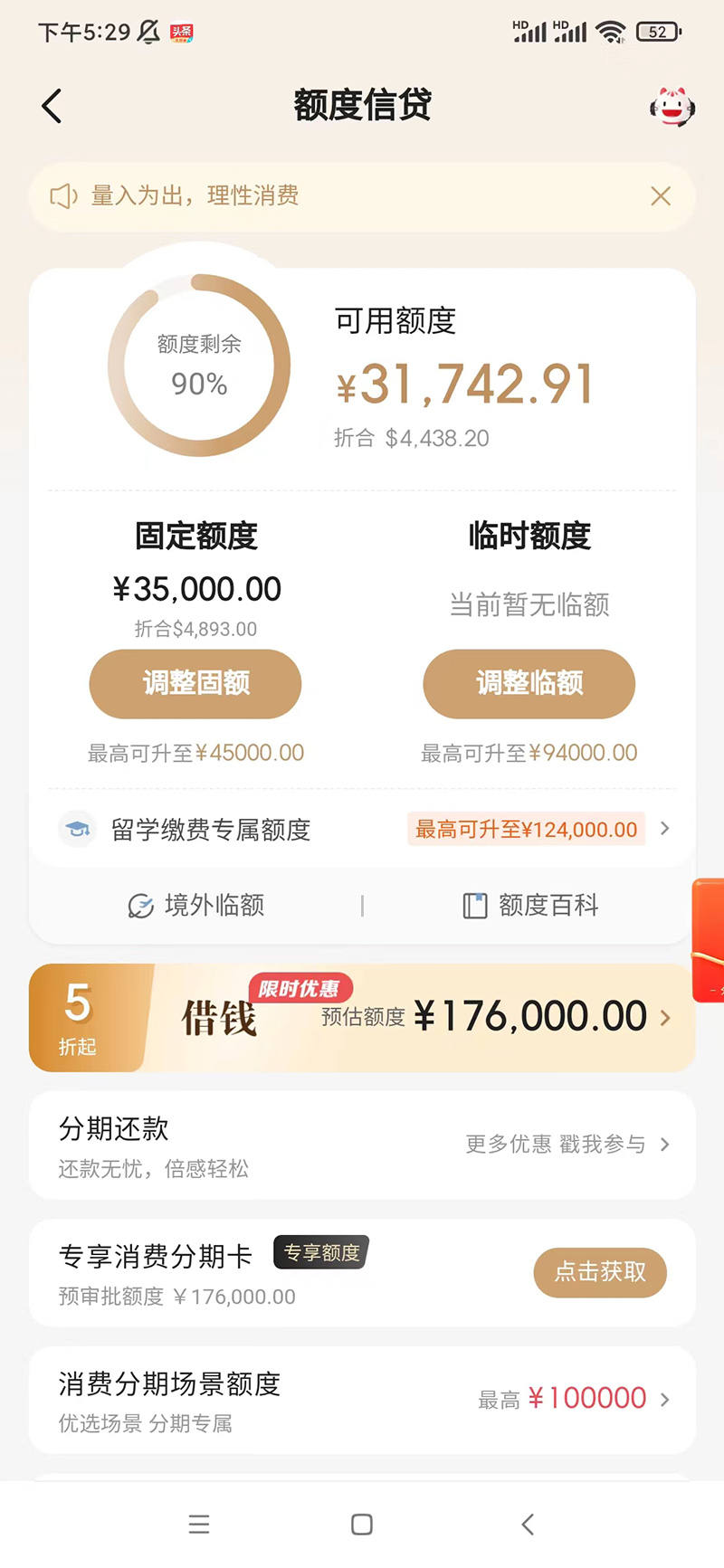Open 消费分期场景额度
The height and width of the screenshot is (1568, 724).
pyautogui.click(x=362, y=1400)
